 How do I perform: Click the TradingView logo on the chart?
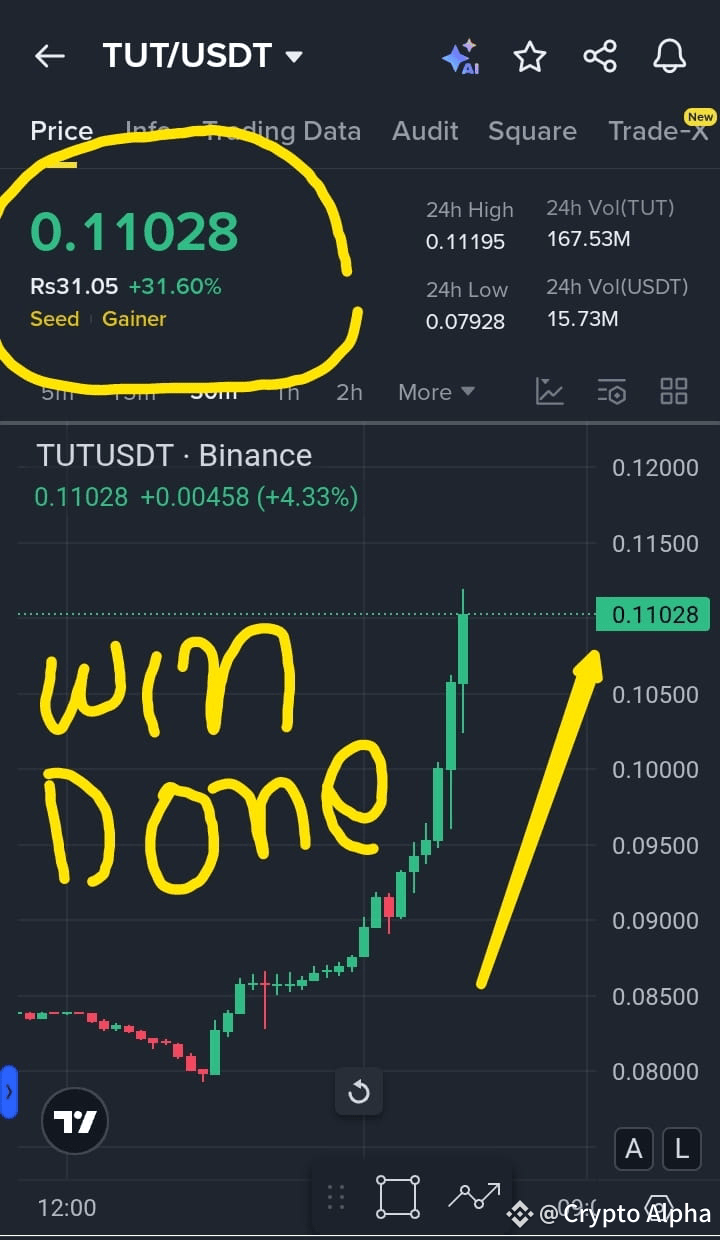74,1120
